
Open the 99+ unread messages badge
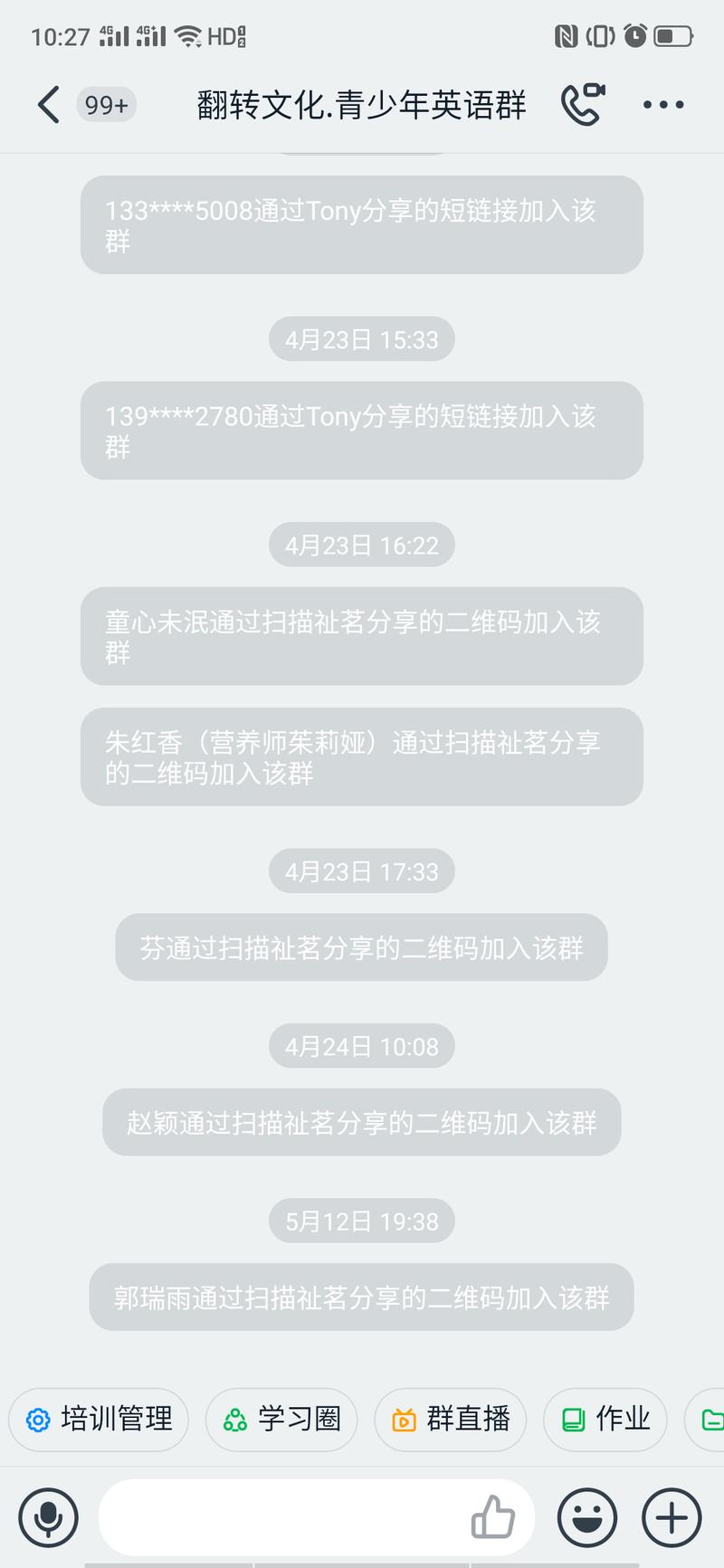click(x=105, y=105)
